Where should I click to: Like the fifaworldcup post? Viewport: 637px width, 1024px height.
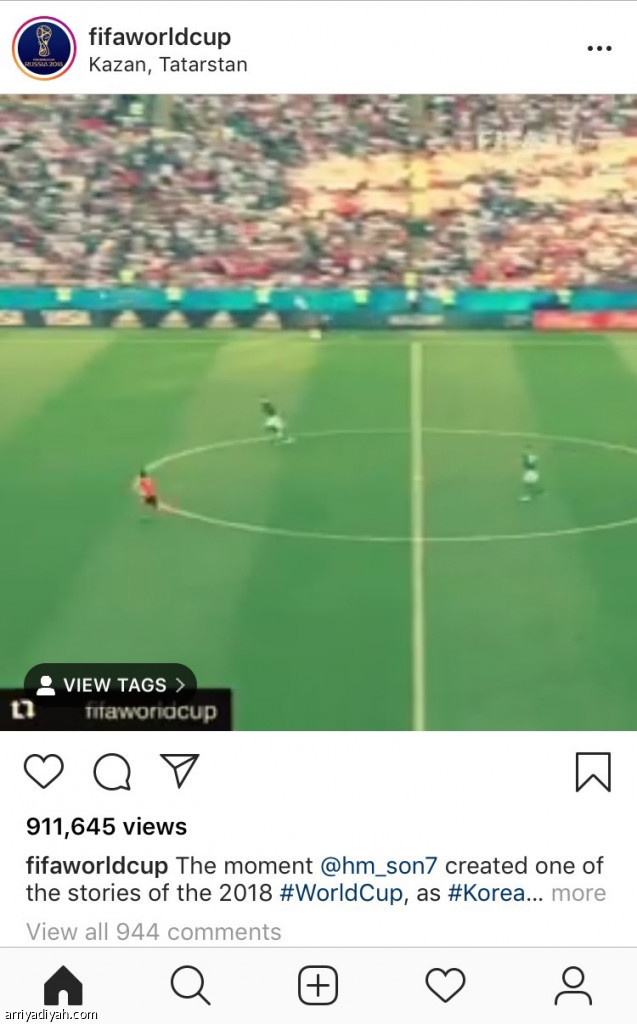point(44,771)
